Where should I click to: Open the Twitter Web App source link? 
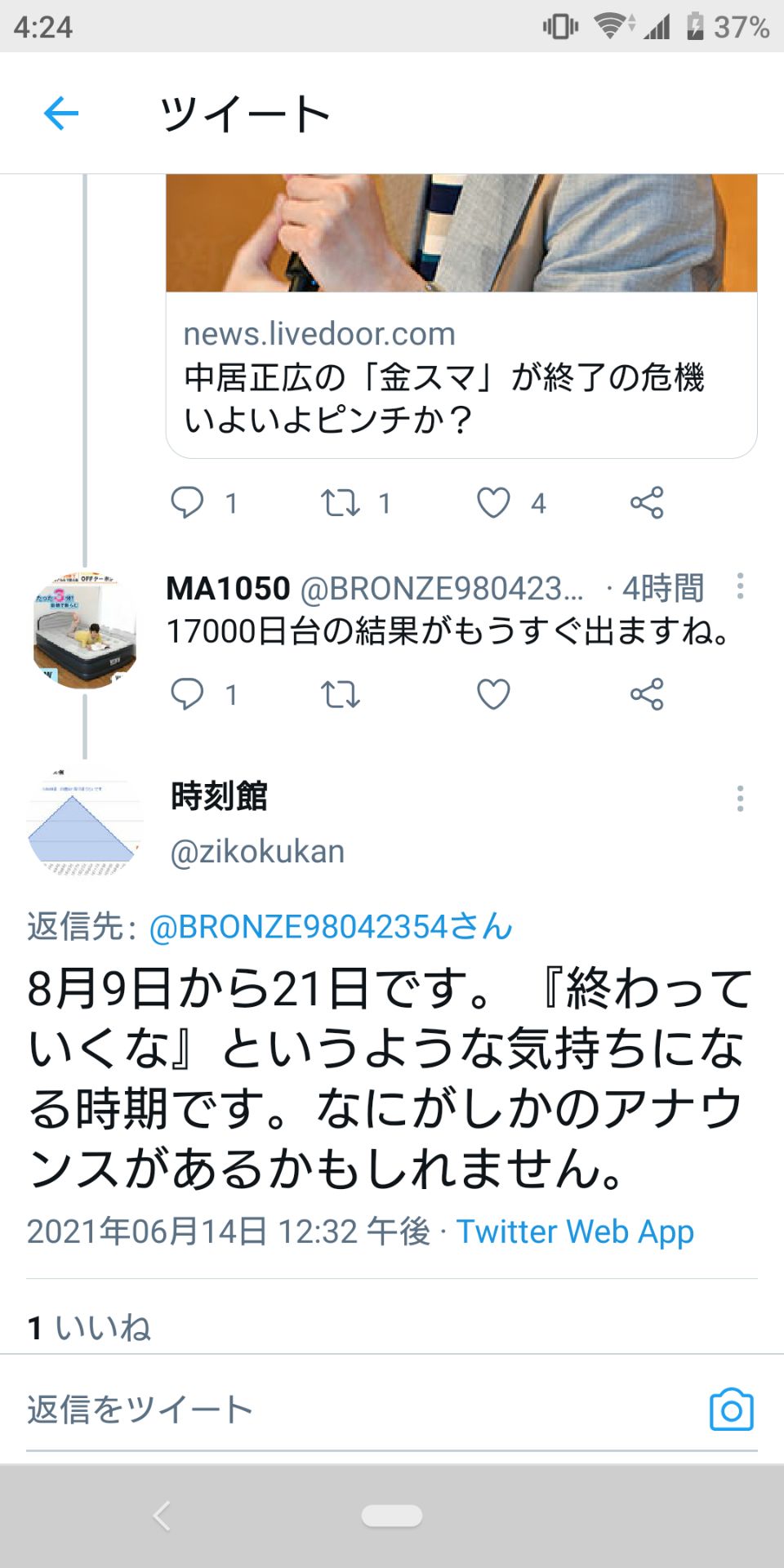pyautogui.click(x=575, y=1231)
